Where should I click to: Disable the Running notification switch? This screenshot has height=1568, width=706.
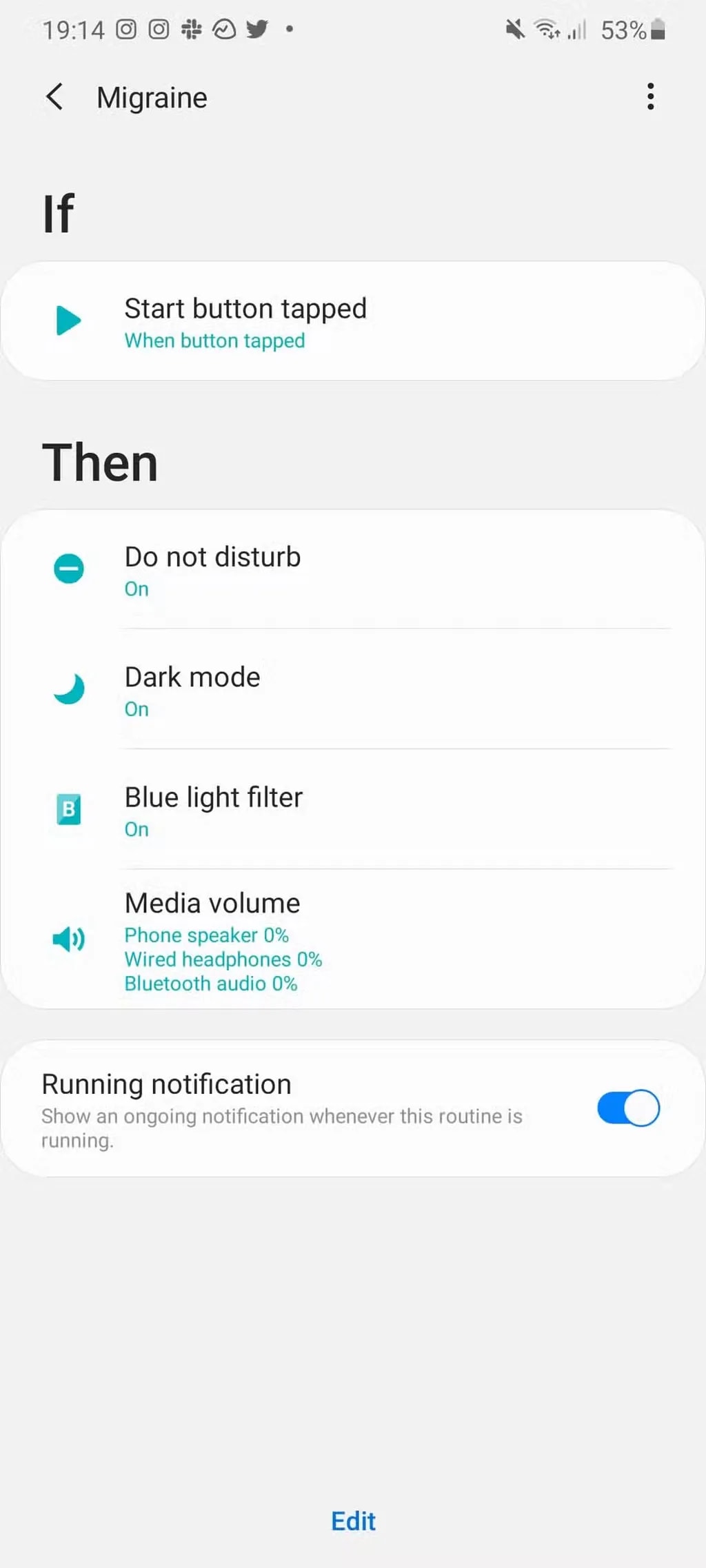[627, 1108]
